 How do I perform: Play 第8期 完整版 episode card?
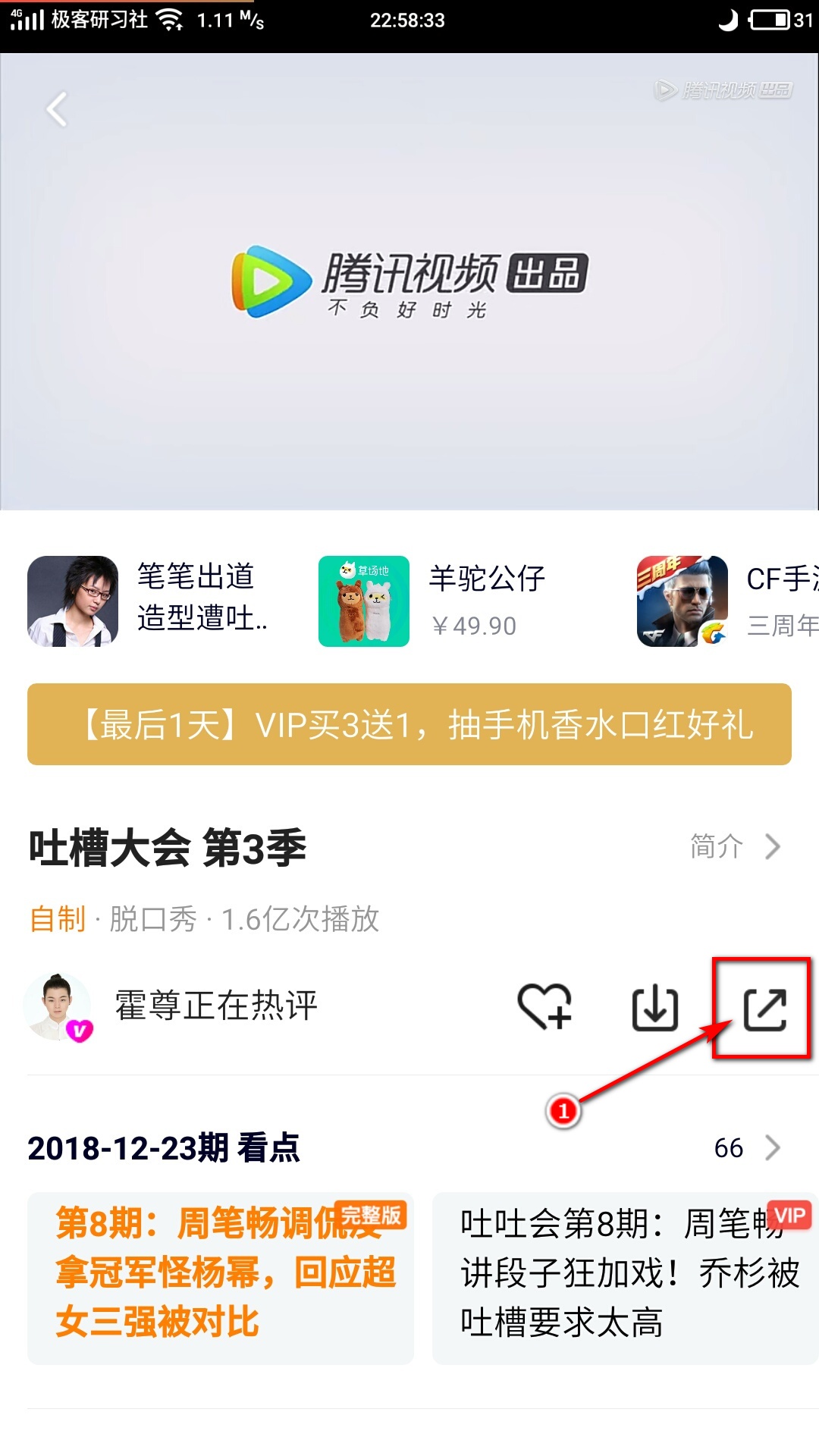pos(220,1278)
